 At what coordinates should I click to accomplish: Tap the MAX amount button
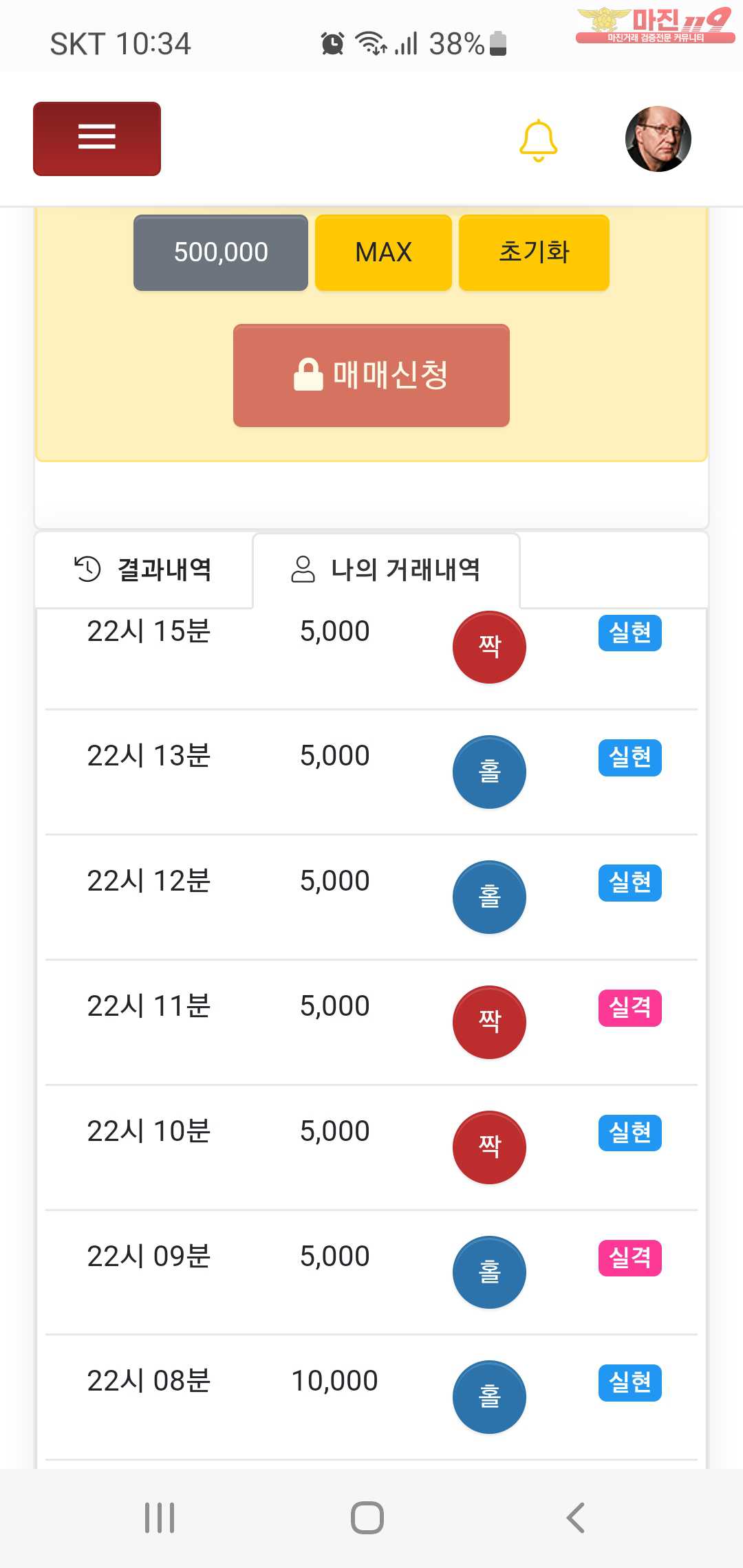point(383,252)
